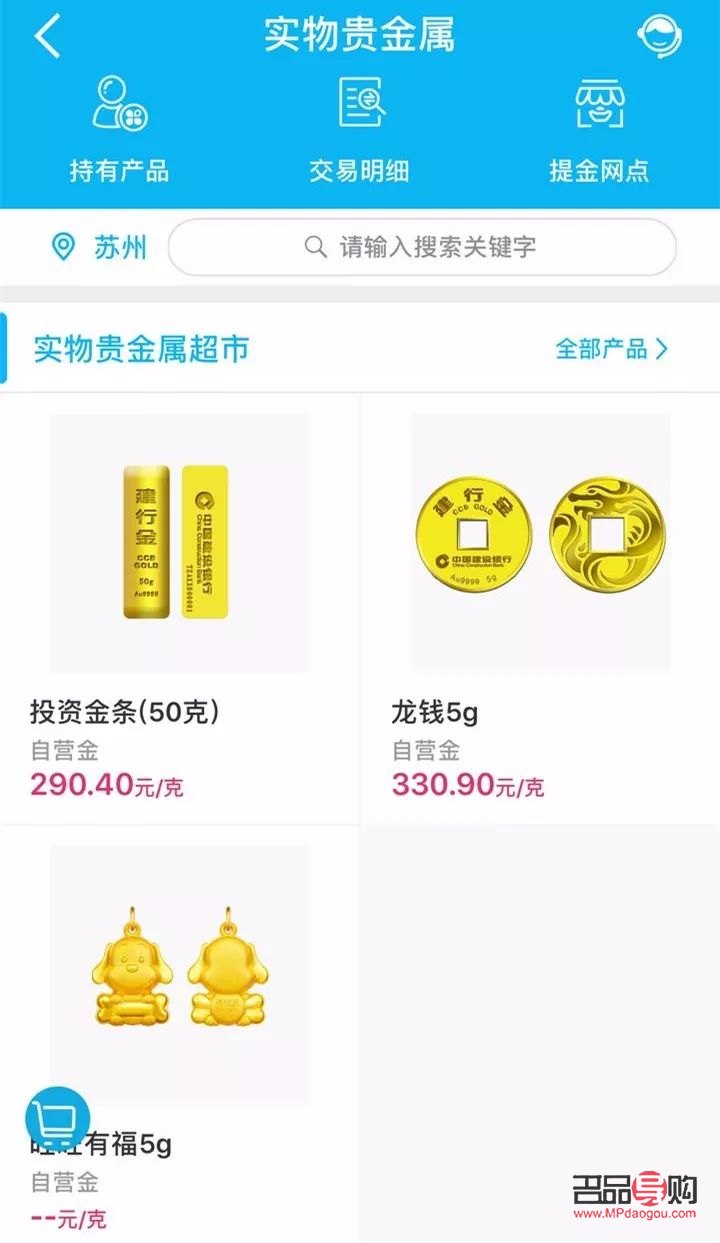
Task: Tap the magnifier icon in the search bar
Action: click(315, 246)
